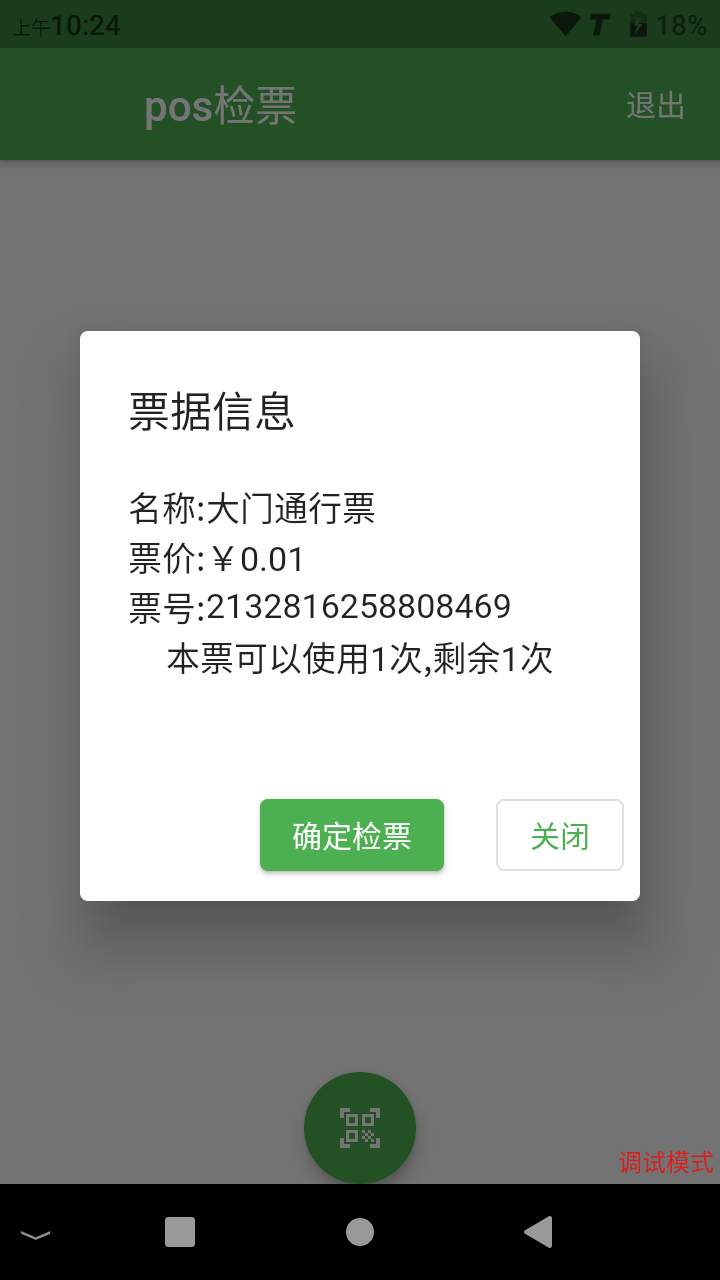Tap 确定检票 to confirm ticket check
Image resolution: width=720 pixels, height=1280 pixels.
click(x=352, y=835)
